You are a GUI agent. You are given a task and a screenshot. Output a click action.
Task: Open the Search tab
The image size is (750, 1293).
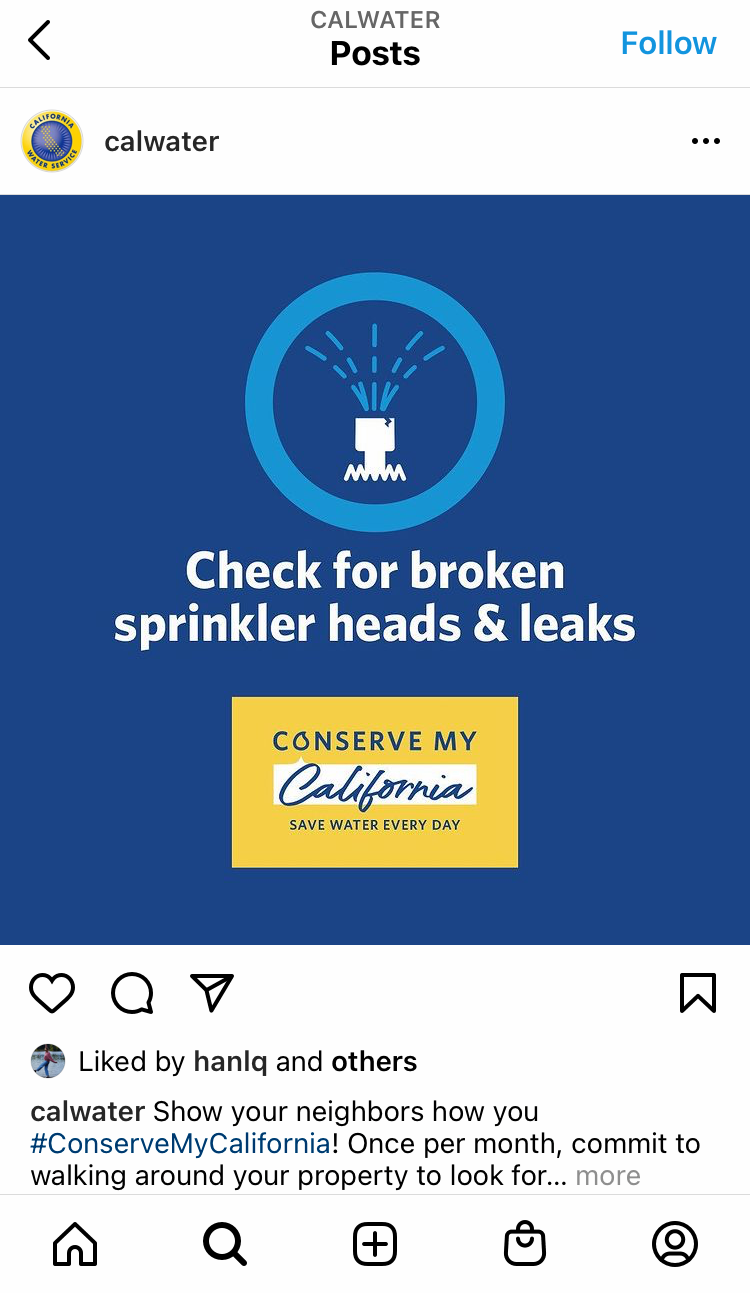click(x=225, y=1244)
